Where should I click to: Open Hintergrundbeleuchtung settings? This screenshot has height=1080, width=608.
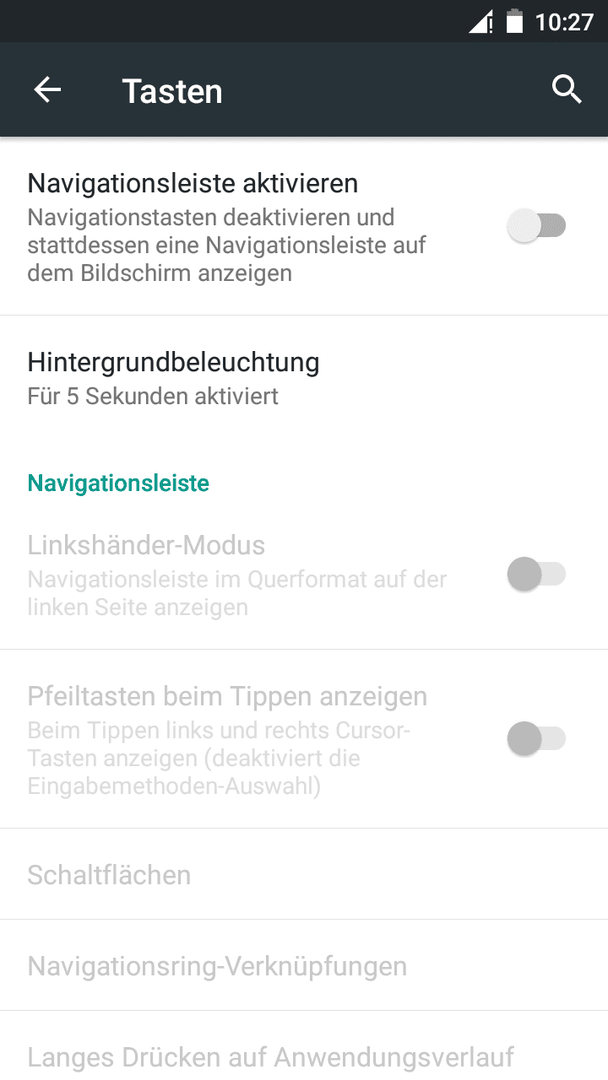tap(304, 378)
